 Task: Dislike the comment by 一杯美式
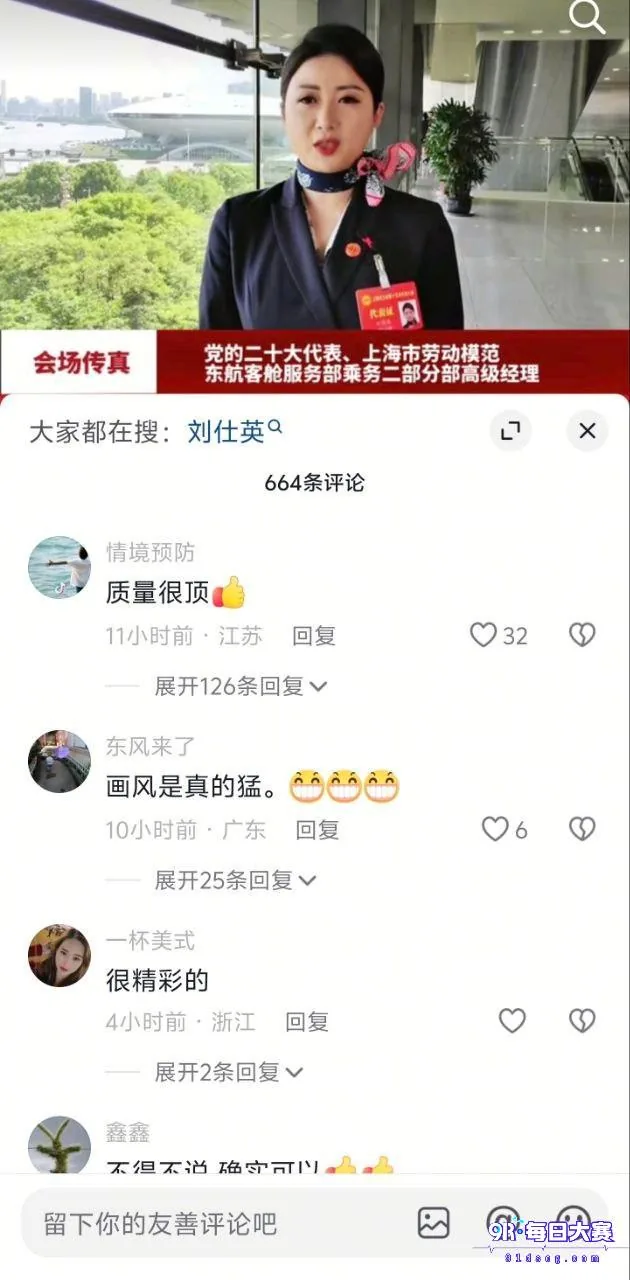pyautogui.click(x=582, y=1021)
